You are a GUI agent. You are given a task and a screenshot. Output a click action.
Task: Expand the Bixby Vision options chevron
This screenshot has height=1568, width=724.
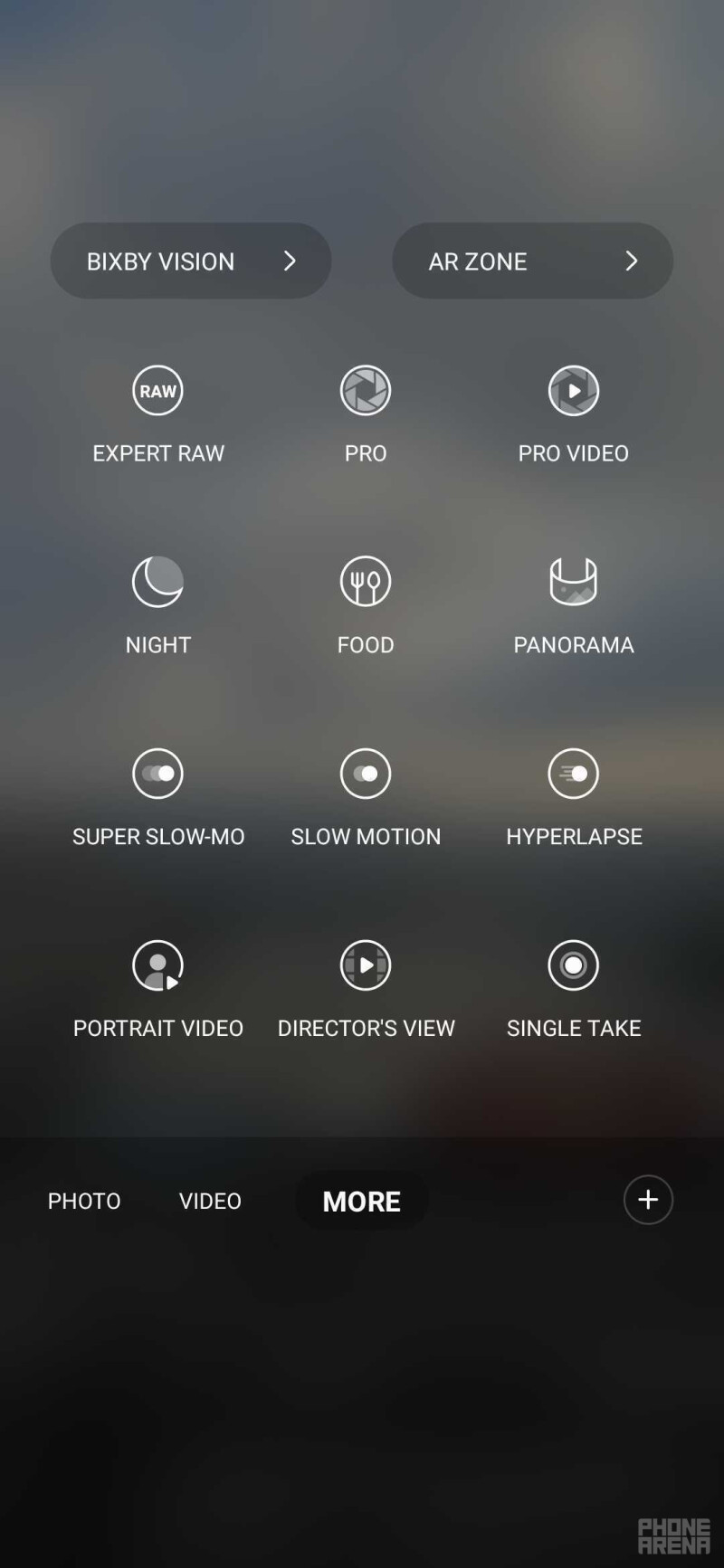[291, 261]
